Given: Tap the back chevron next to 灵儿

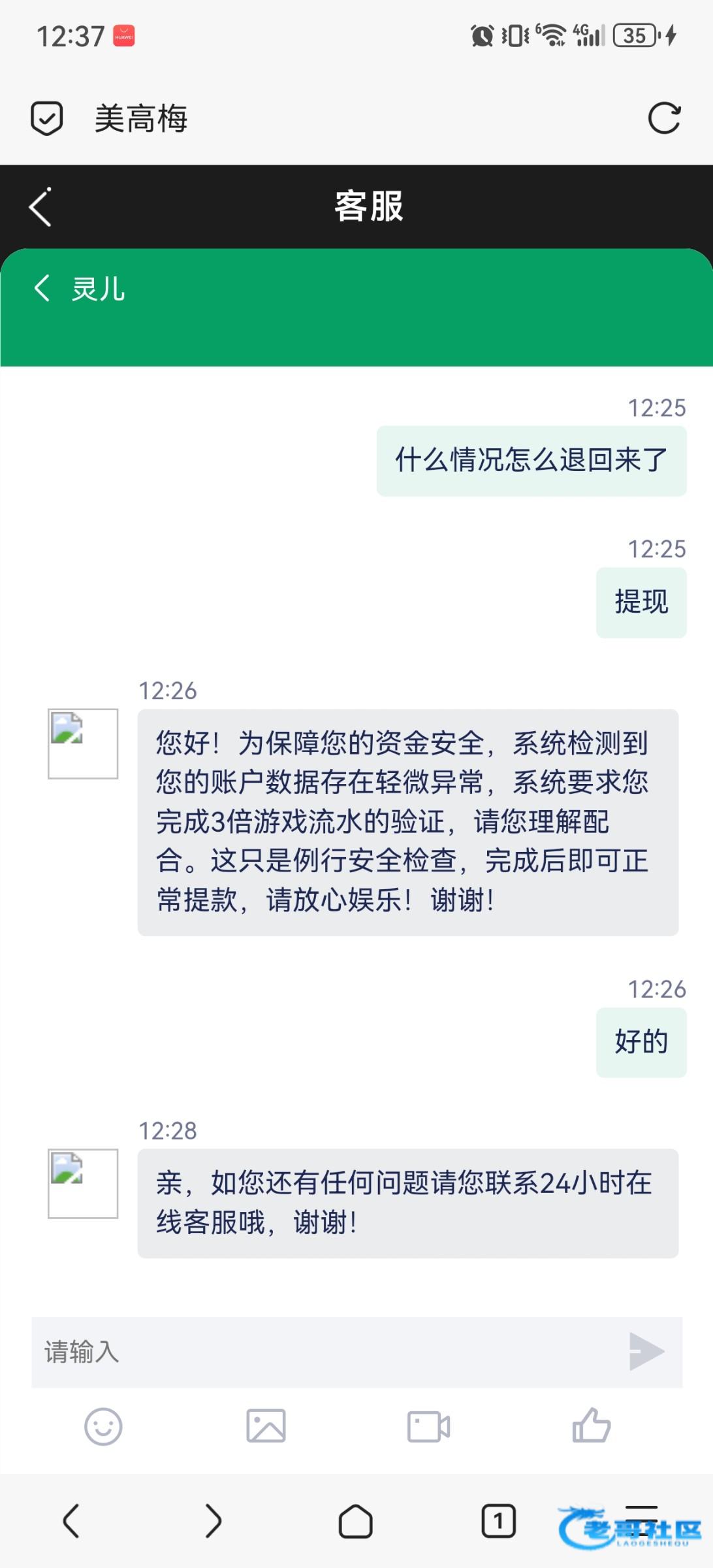Looking at the screenshot, I should [42, 287].
